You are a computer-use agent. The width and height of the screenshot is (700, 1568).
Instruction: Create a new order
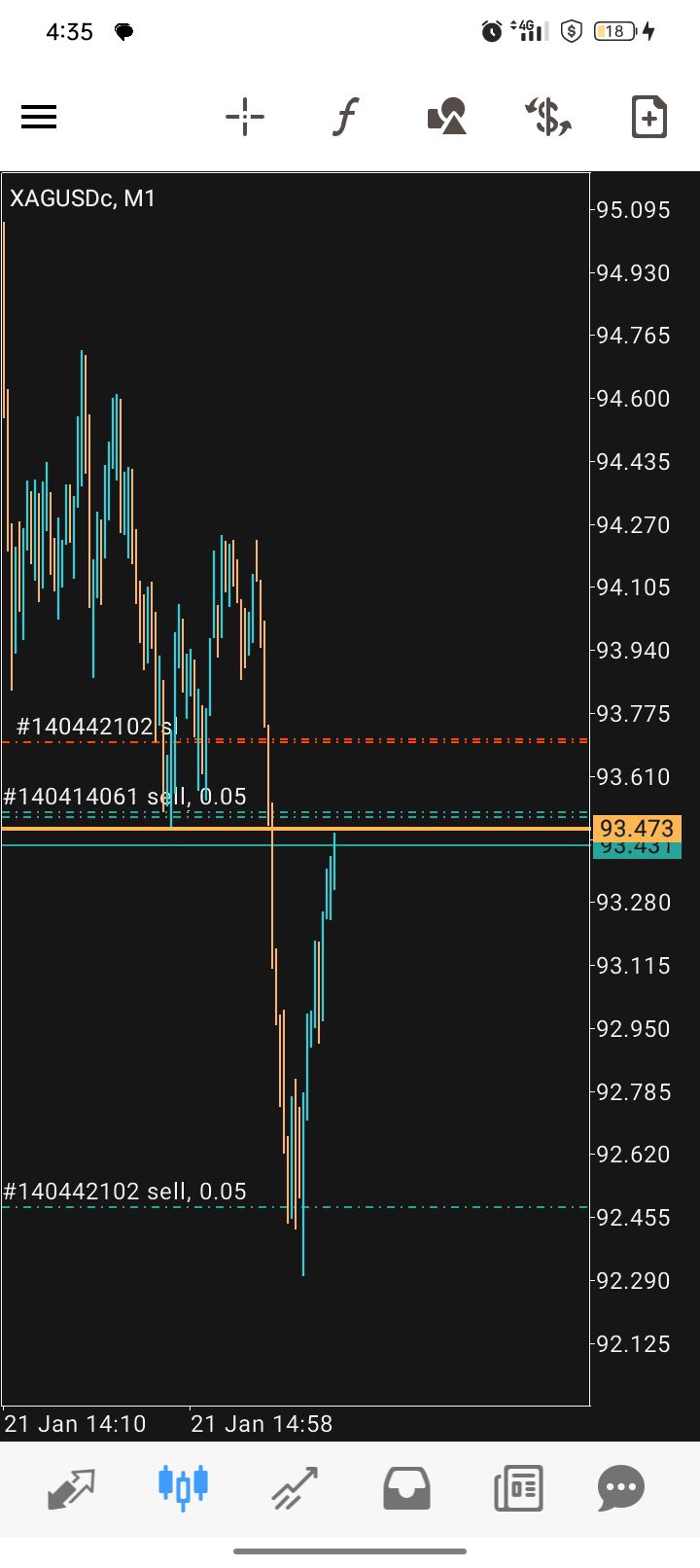(x=648, y=118)
